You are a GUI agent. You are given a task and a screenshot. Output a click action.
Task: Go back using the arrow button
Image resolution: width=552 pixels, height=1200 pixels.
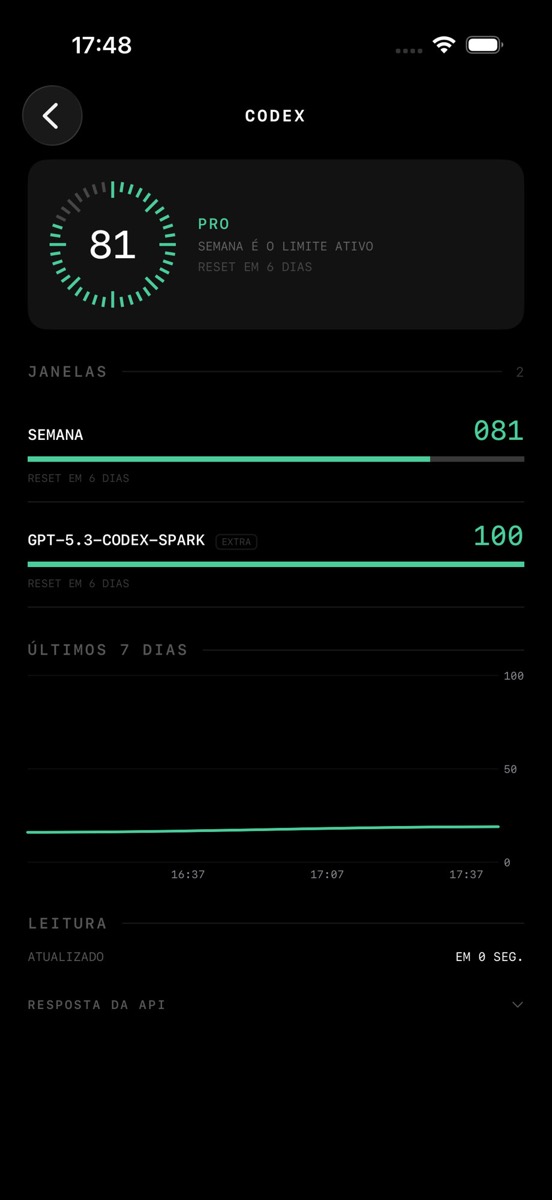[x=52, y=116]
